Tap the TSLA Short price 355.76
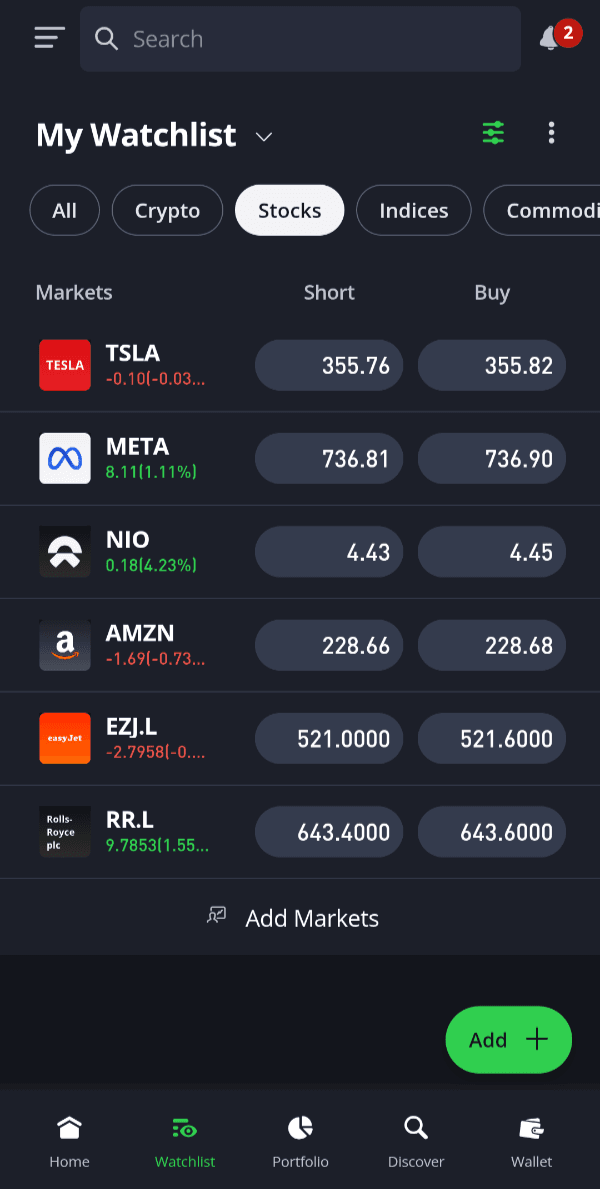600x1189 pixels. tap(329, 366)
